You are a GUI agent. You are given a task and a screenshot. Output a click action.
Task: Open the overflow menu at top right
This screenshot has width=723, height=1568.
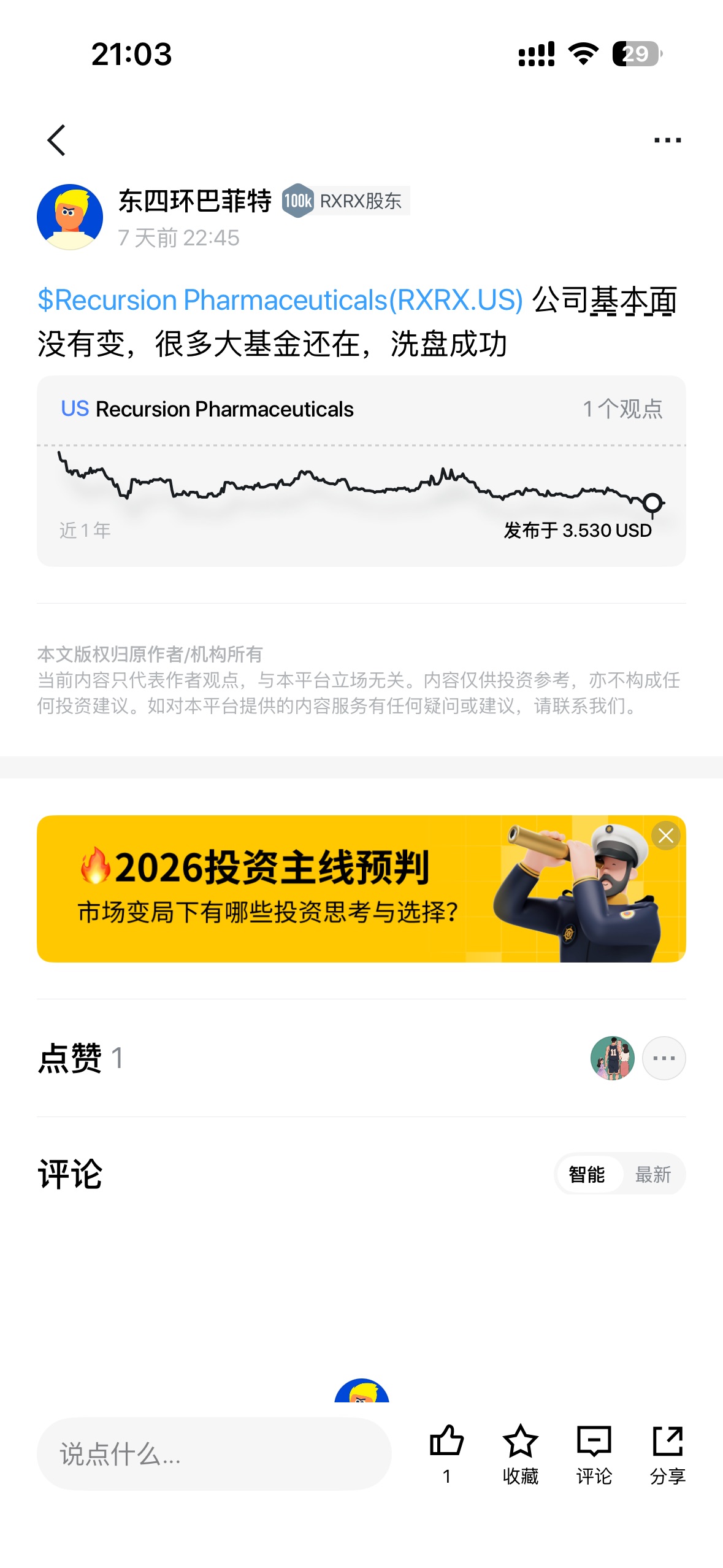pyautogui.click(x=667, y=140)
